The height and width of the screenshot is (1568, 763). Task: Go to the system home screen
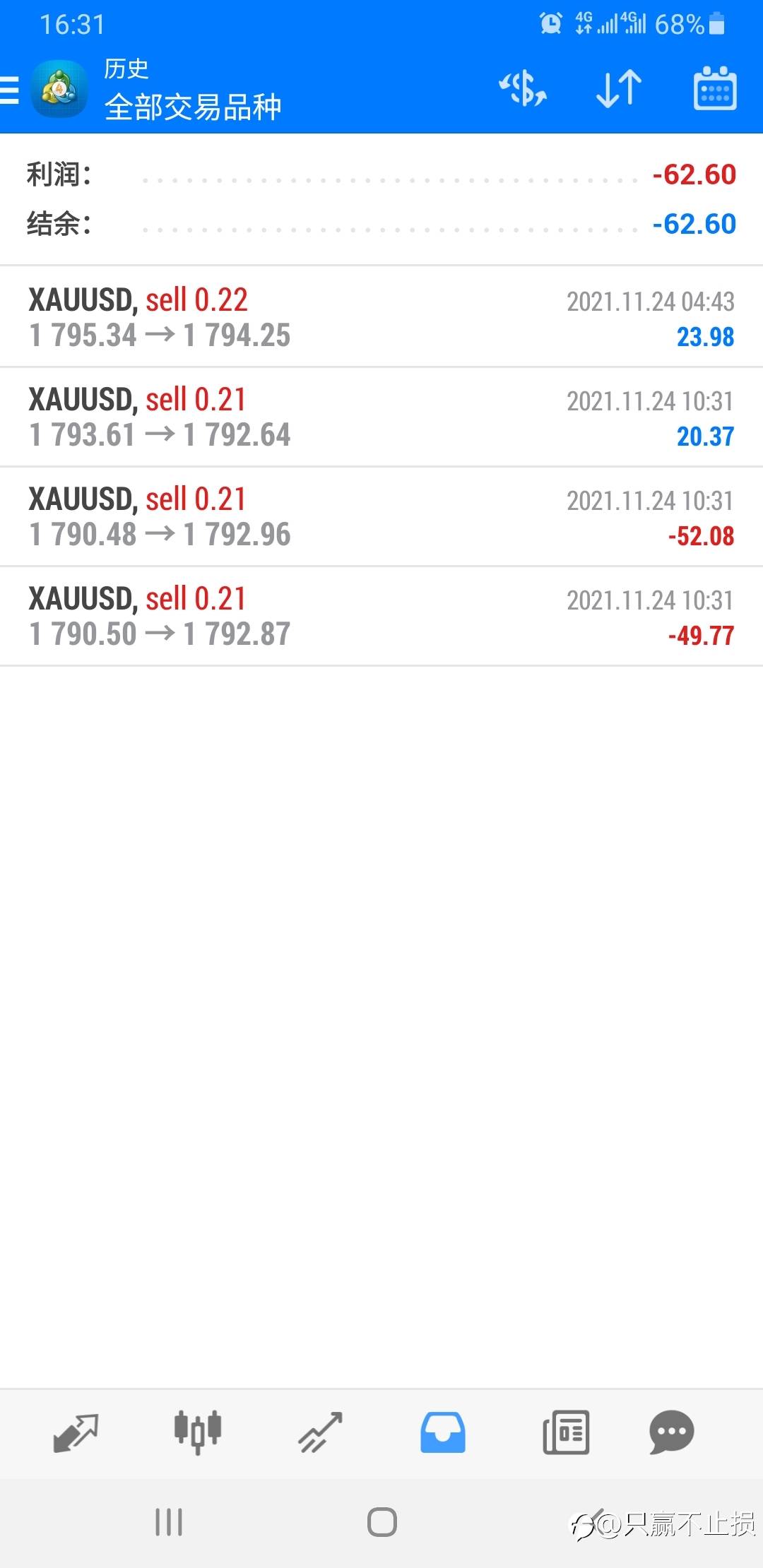[382, 1522]
